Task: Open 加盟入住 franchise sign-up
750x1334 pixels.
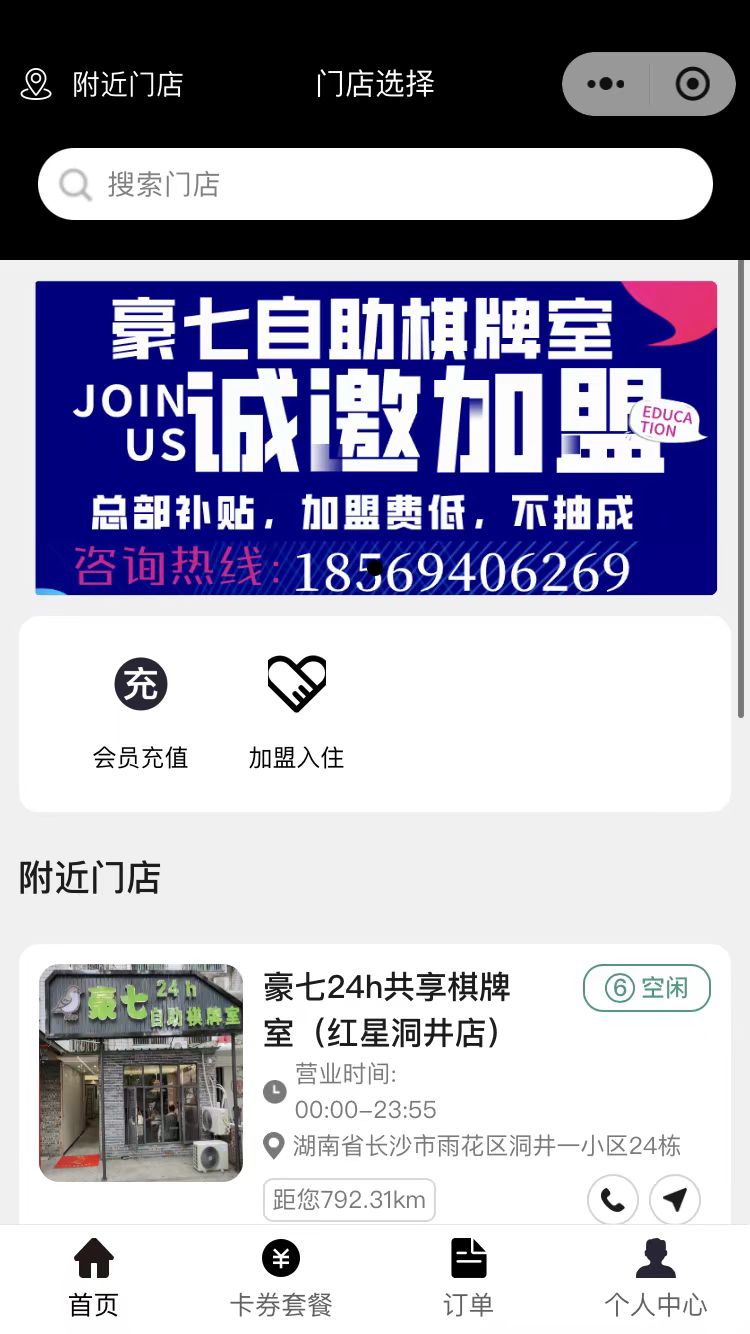Action: (x=296, y=711)
